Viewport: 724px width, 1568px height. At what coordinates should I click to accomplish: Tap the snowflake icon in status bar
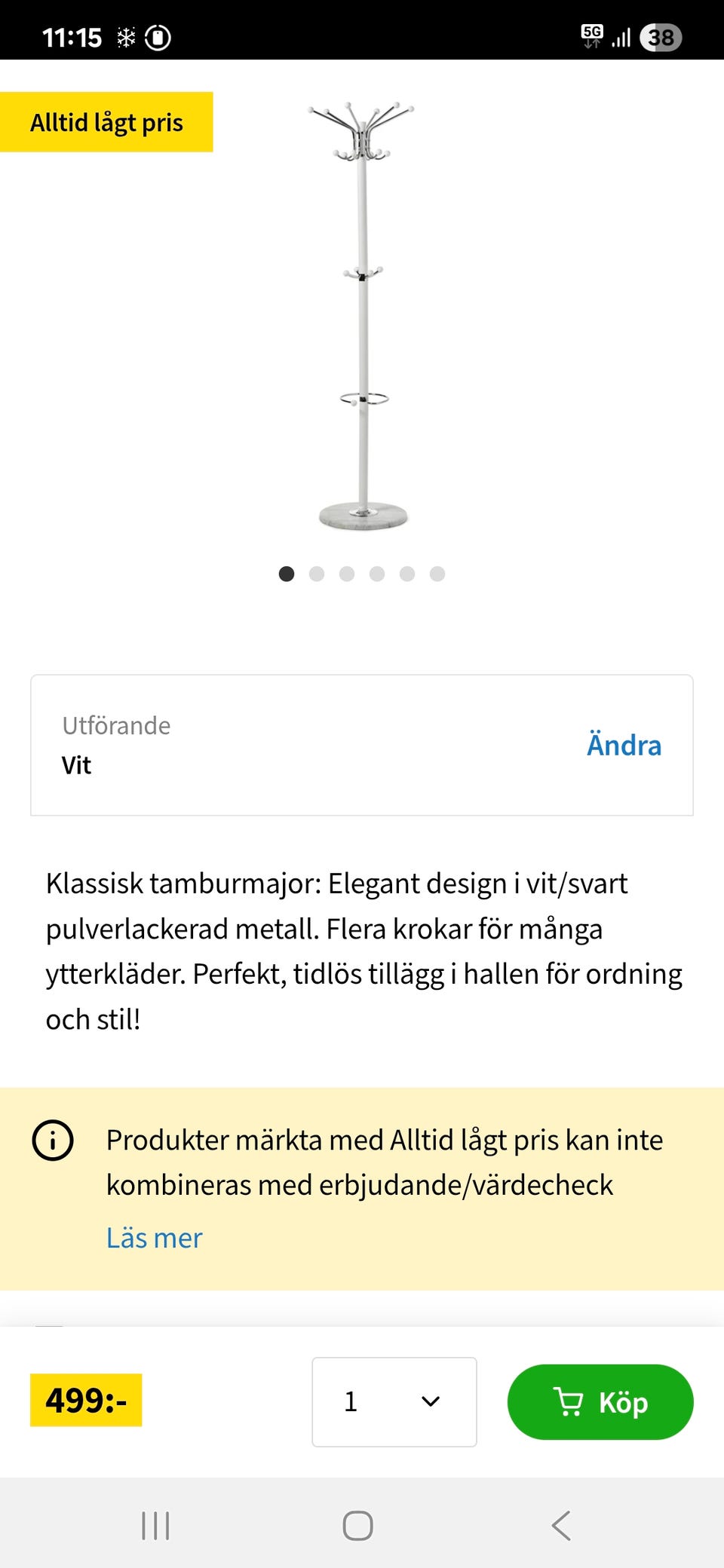(127, 35)
